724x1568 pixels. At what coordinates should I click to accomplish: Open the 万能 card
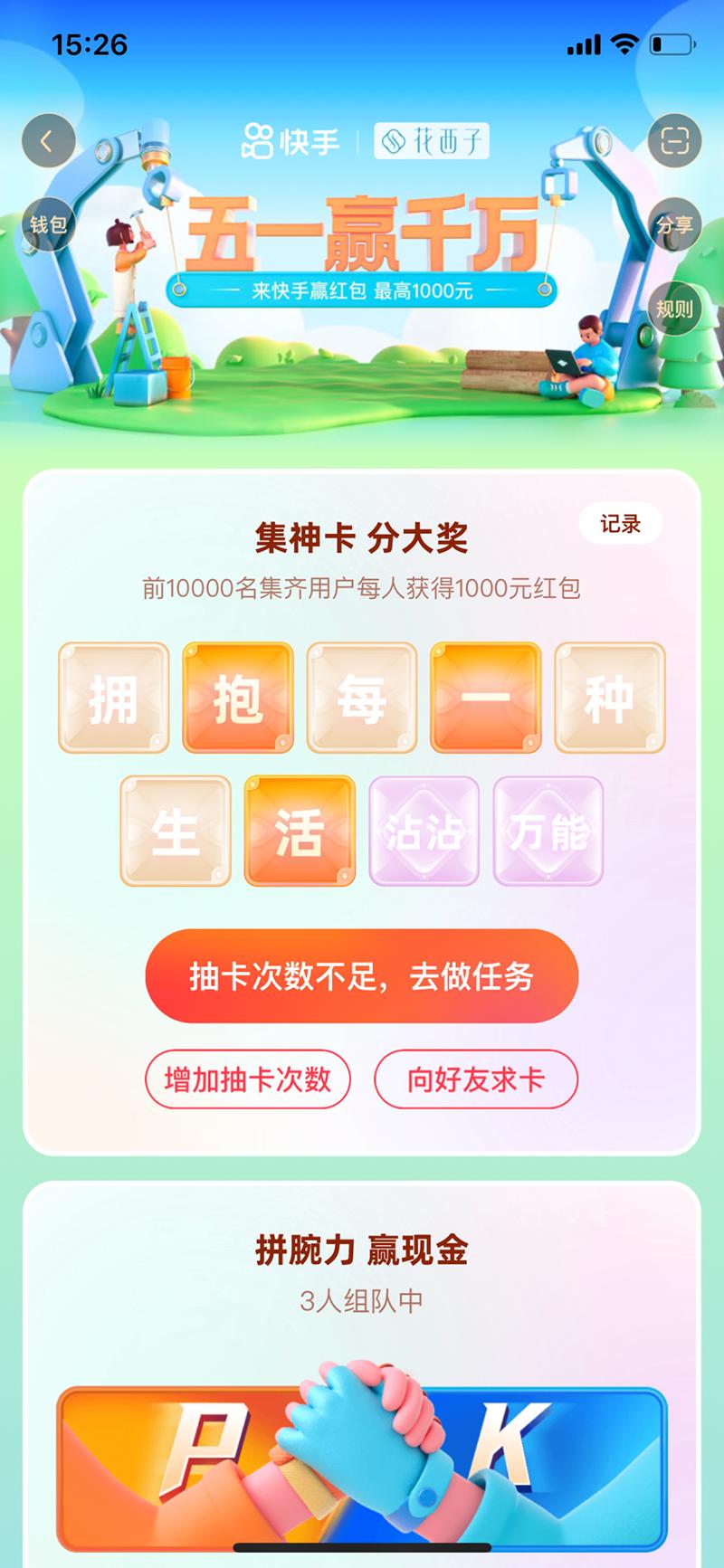click(x=548, y=831)
